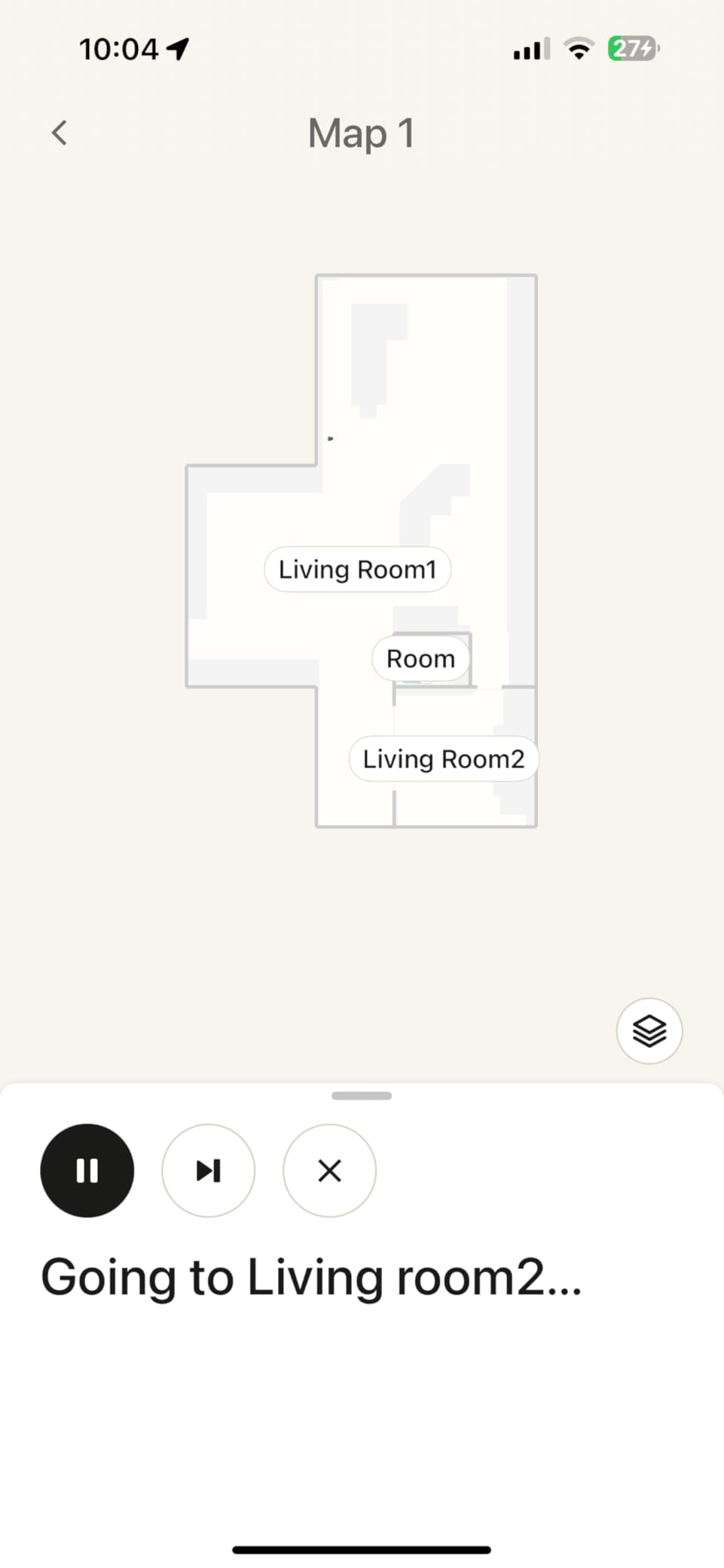Cancel the current cleaning with the X
Image resolution: width=724 pixels, height=1568 pixels.
click(329, 1170)
